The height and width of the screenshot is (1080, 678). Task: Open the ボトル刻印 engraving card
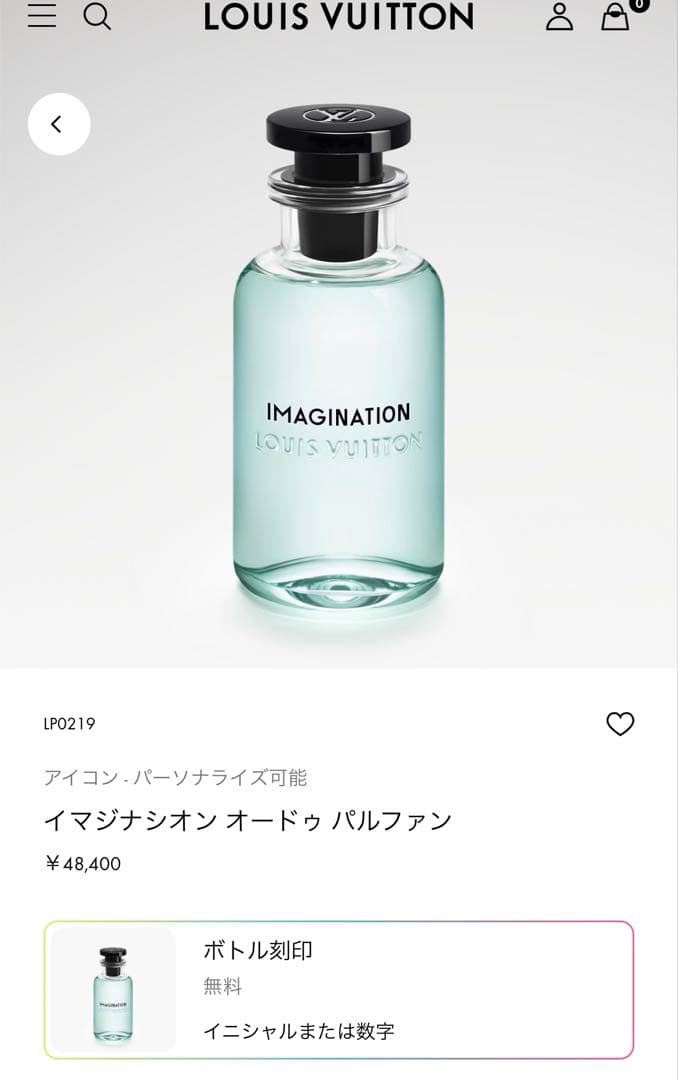338,989
